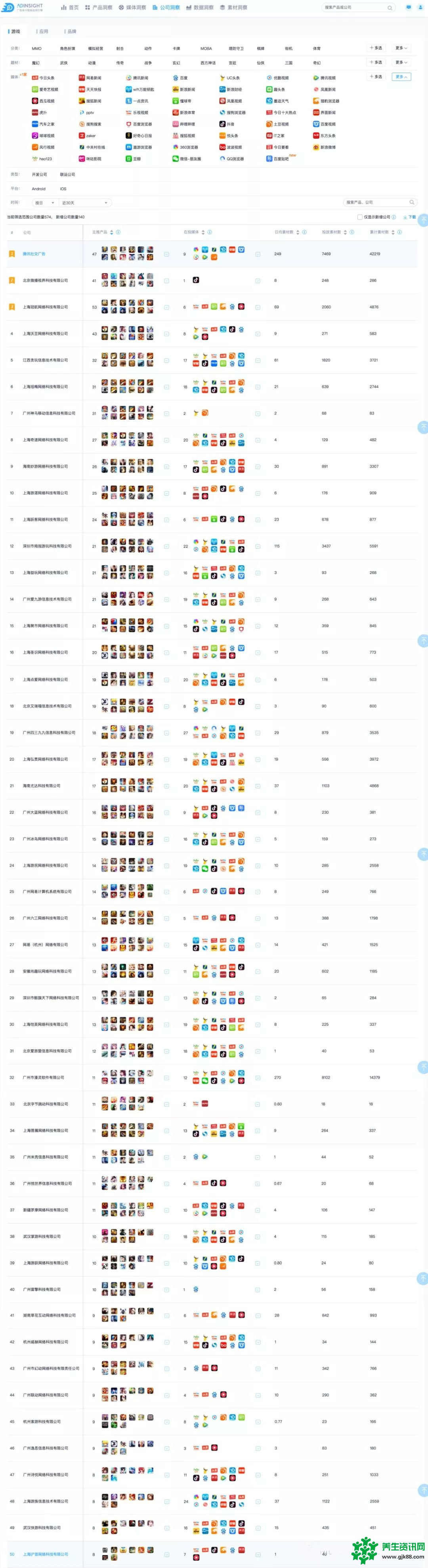This screenshot has width=428, height=1568.
Task: Switch to the 首页 nav item
Action: pos(70,8)
